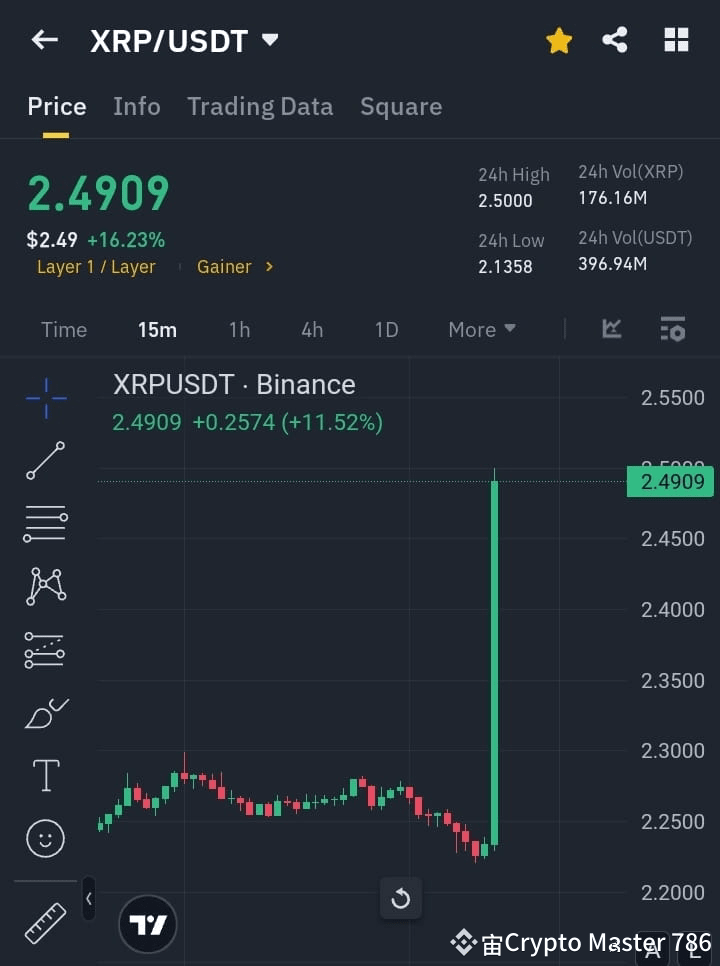The width and height of the screenshot is (720, 966).
Task: Open chart display settings
Action: (x=673, y=329)
